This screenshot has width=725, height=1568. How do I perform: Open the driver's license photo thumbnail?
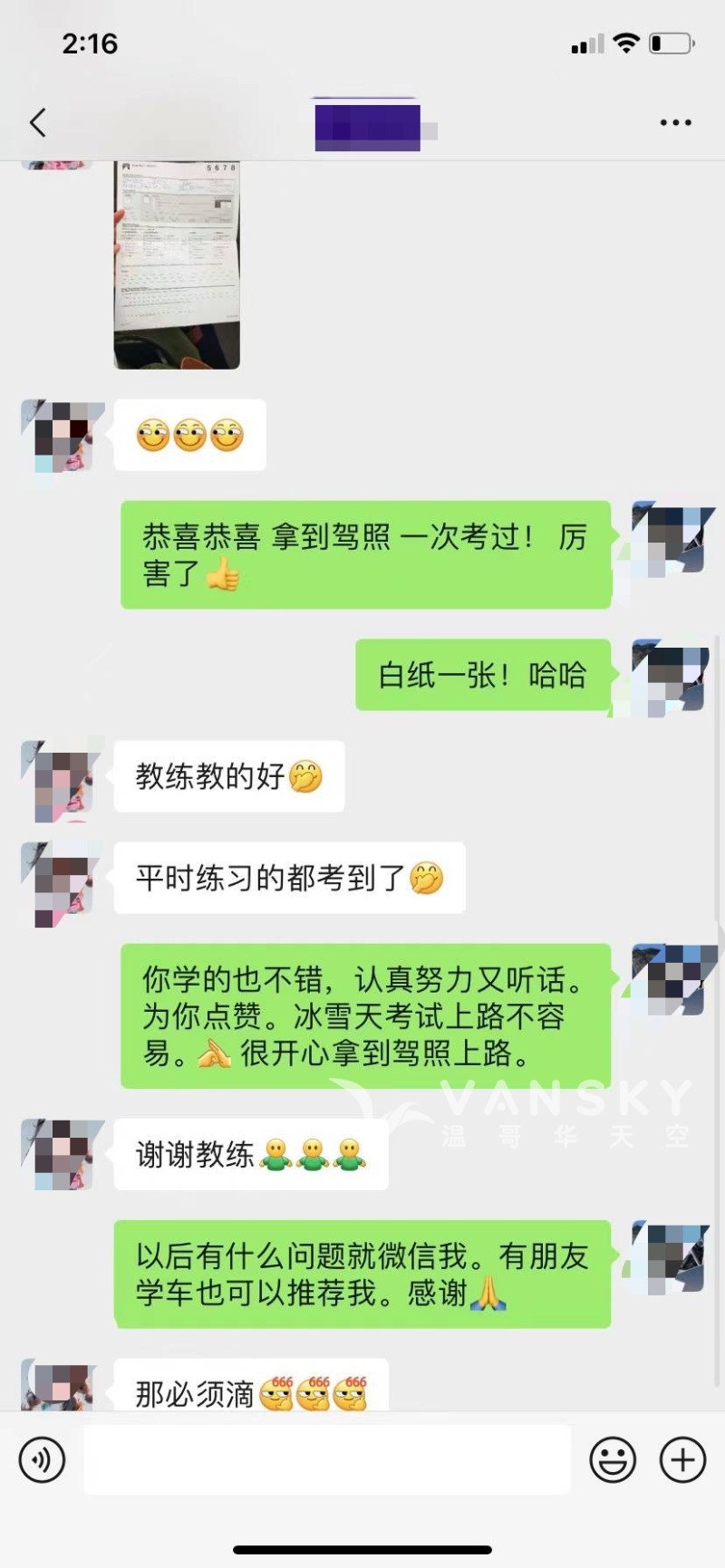pyautogui.click(x=177, y=263)
